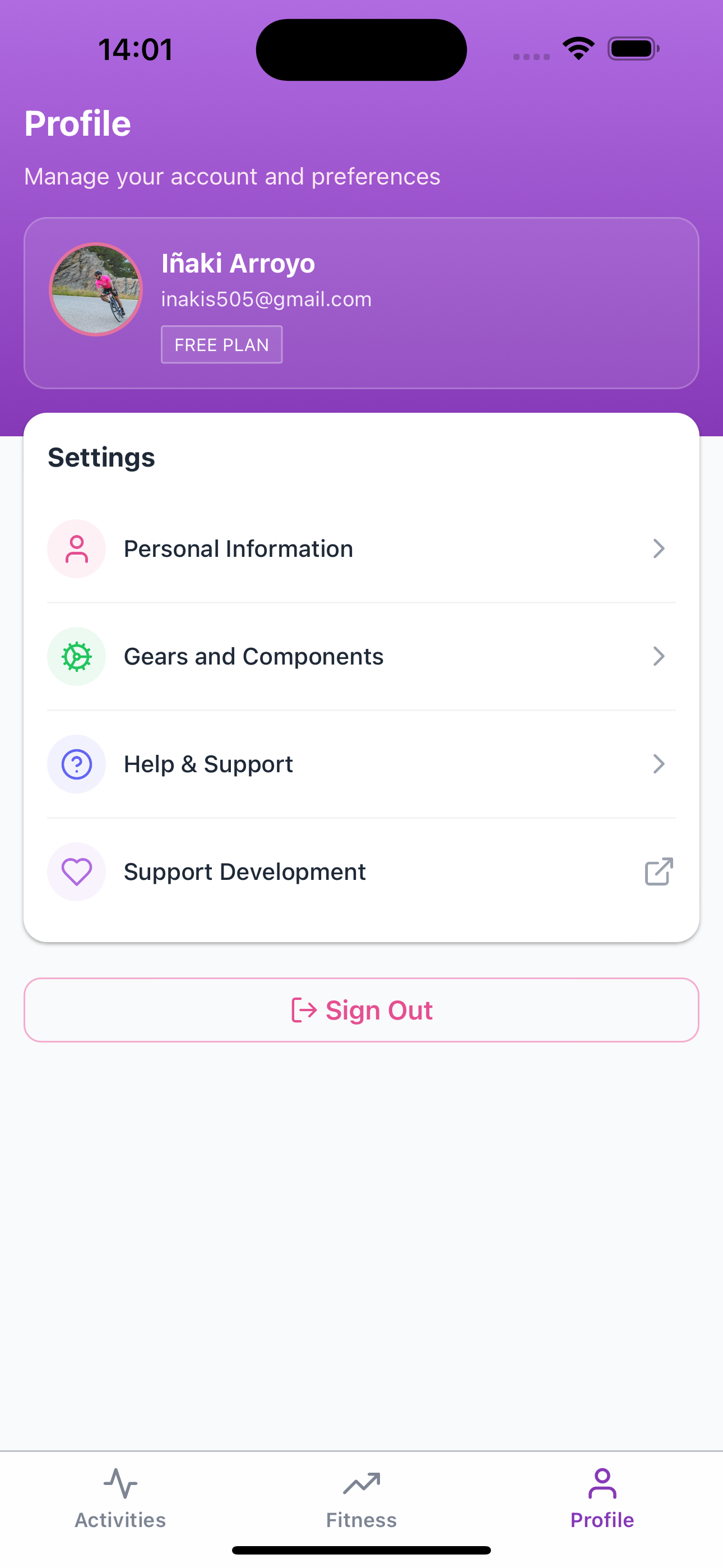Tap the profile avatar photo
723x1568 pixels.
point(95,290)
